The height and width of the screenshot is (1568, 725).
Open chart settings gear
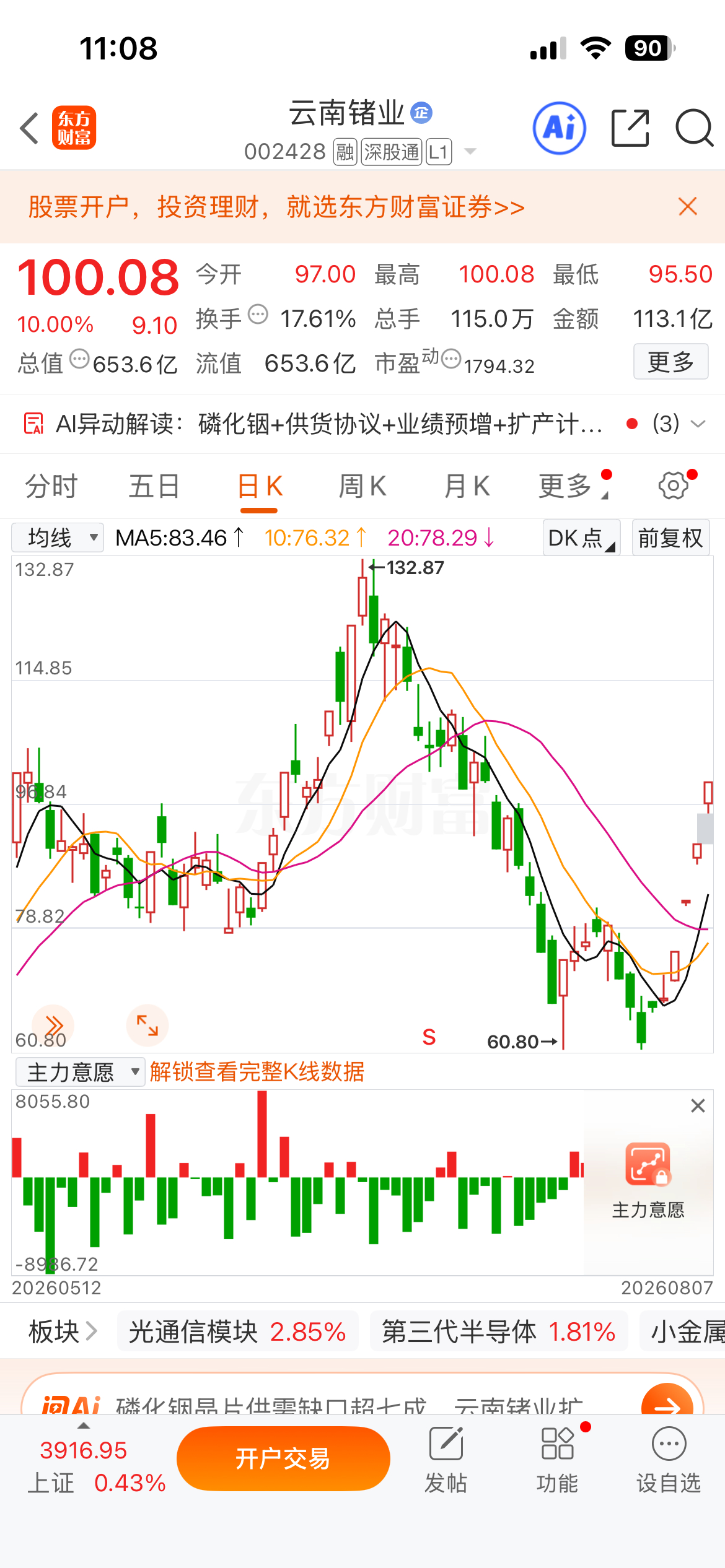pyautogui.click(x=674, y=486)
